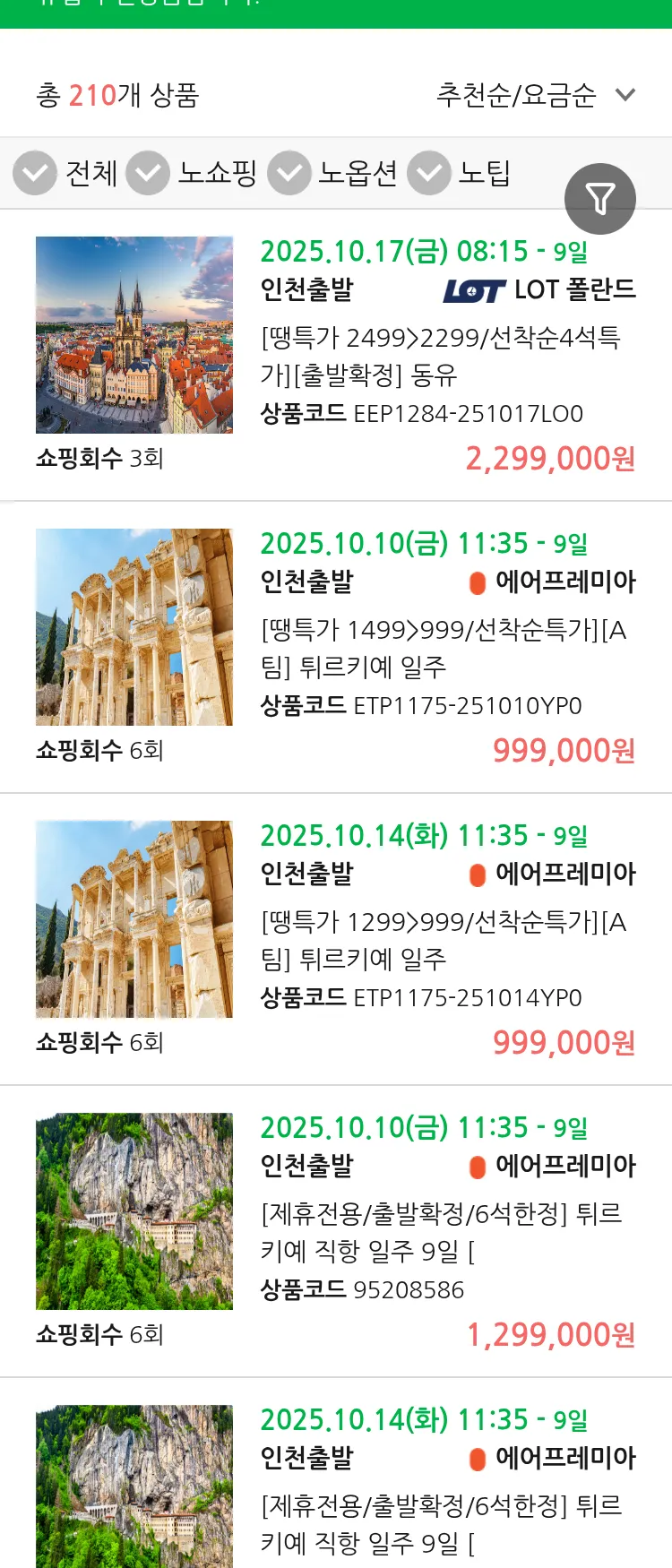
Task: Click the green top navigation bar
Action: point(336,9)
